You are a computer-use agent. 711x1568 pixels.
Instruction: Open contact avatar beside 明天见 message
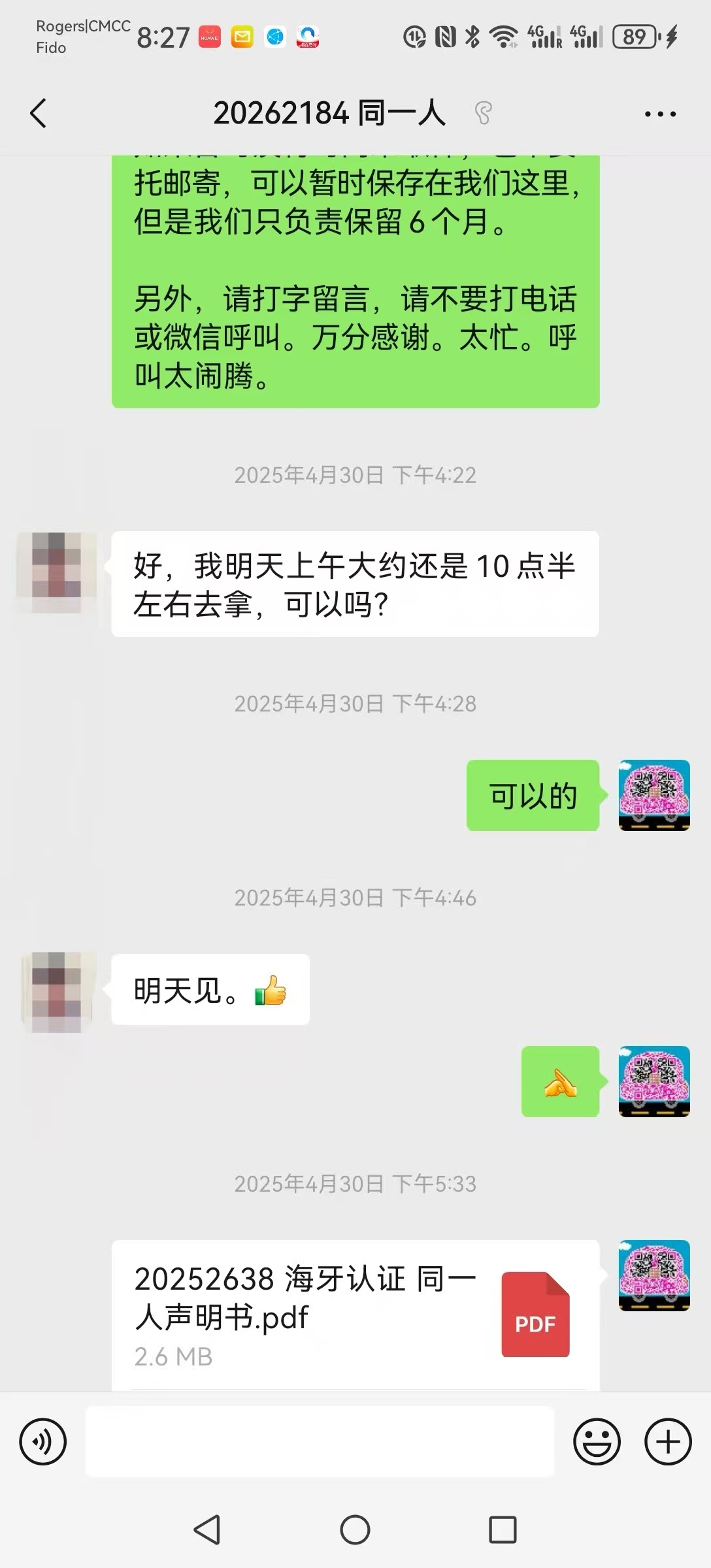[57, 990]
